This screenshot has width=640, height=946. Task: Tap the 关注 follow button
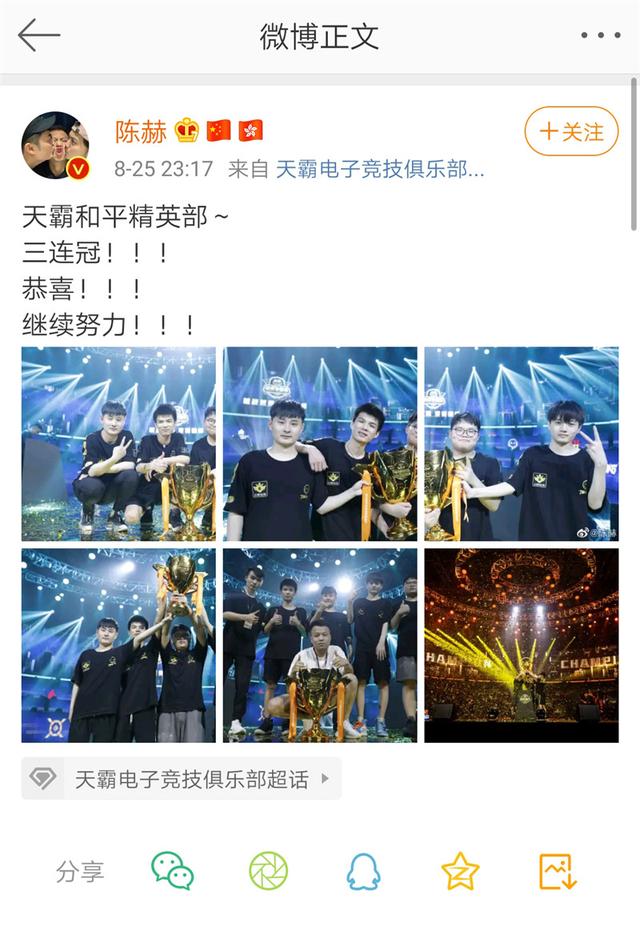click(571, 131)
